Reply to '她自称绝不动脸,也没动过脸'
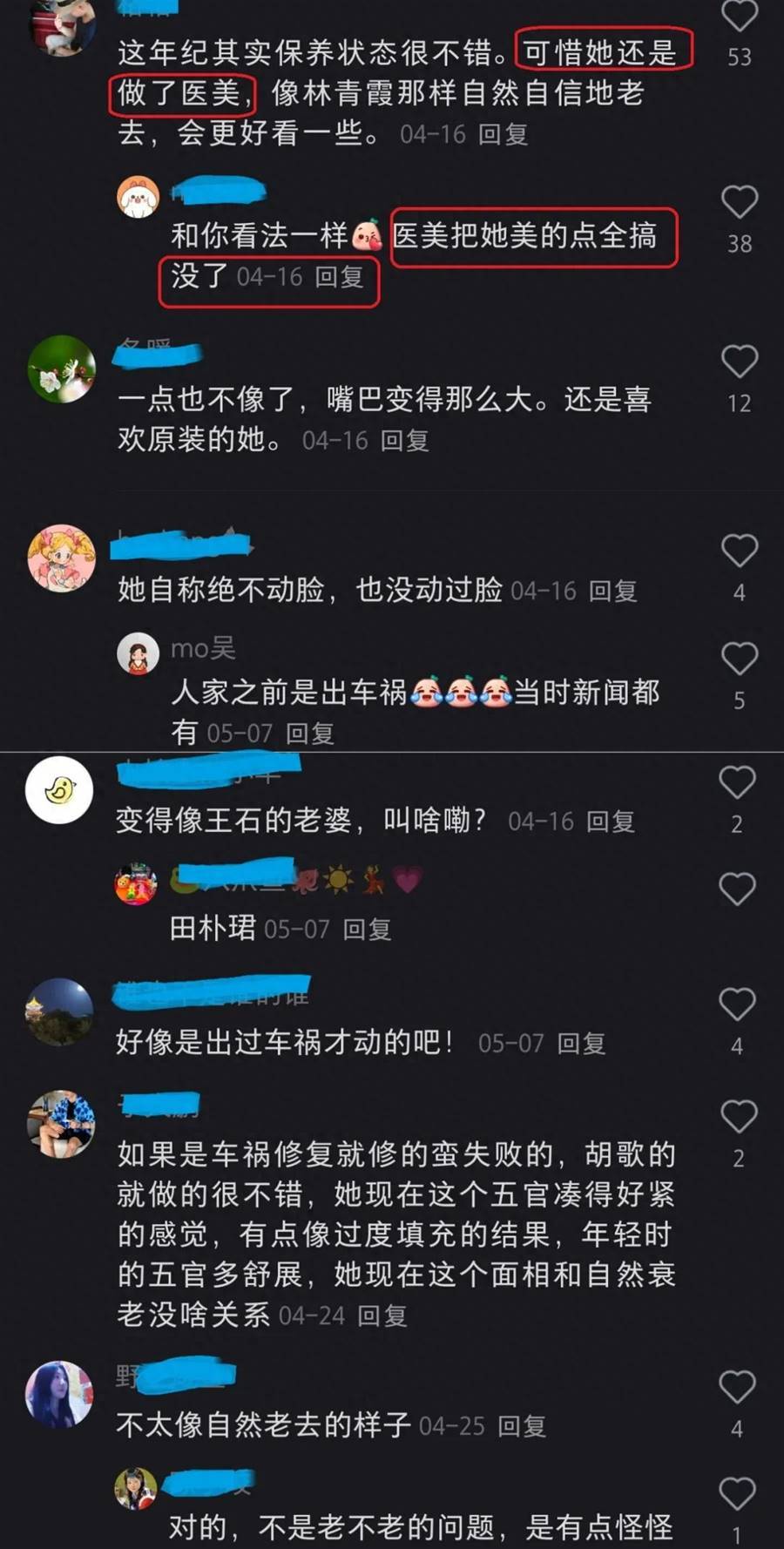The image size is (784, 1549). click(613, 592)
